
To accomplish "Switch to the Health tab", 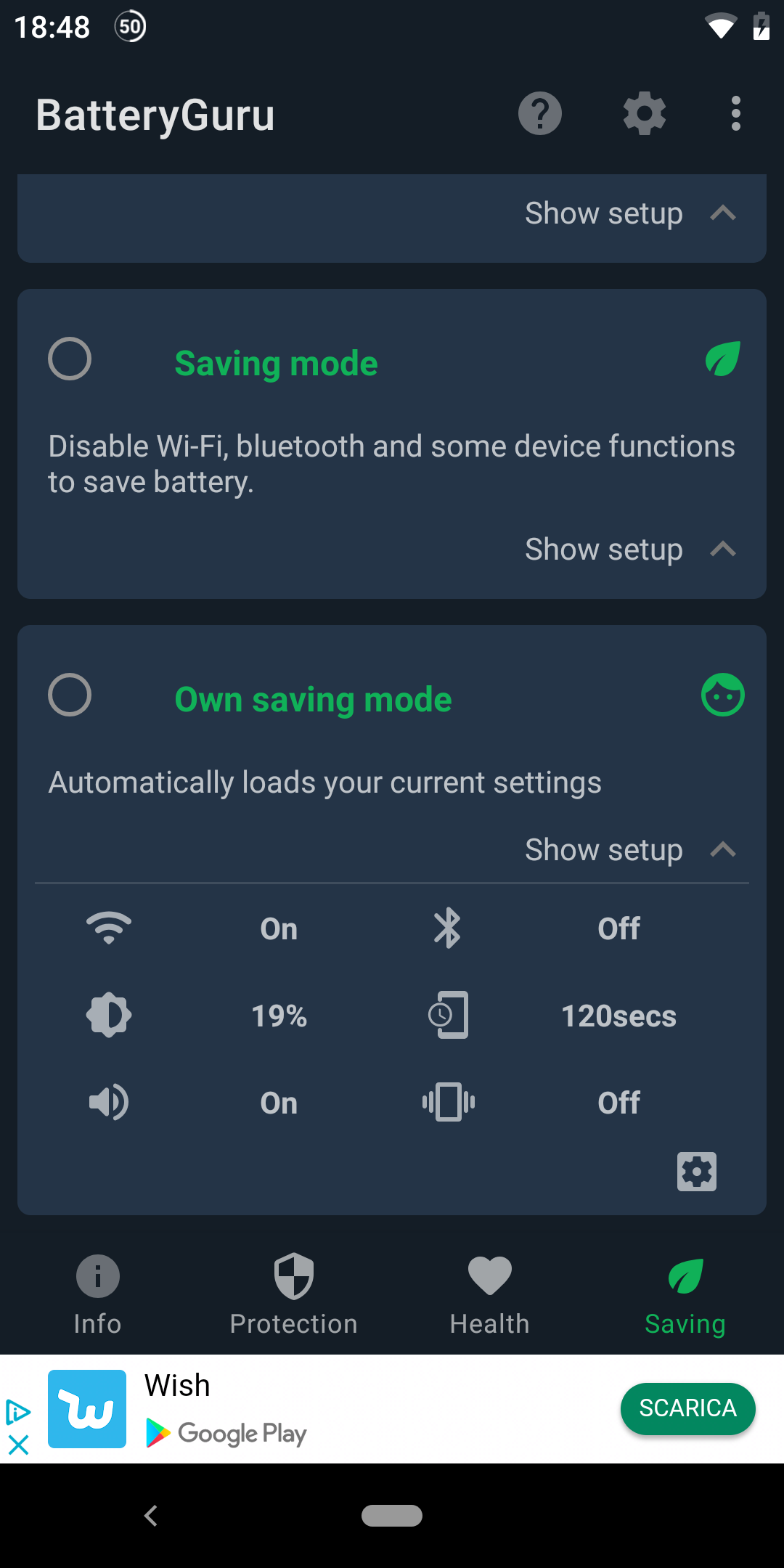I will [x=490, y=1295].
